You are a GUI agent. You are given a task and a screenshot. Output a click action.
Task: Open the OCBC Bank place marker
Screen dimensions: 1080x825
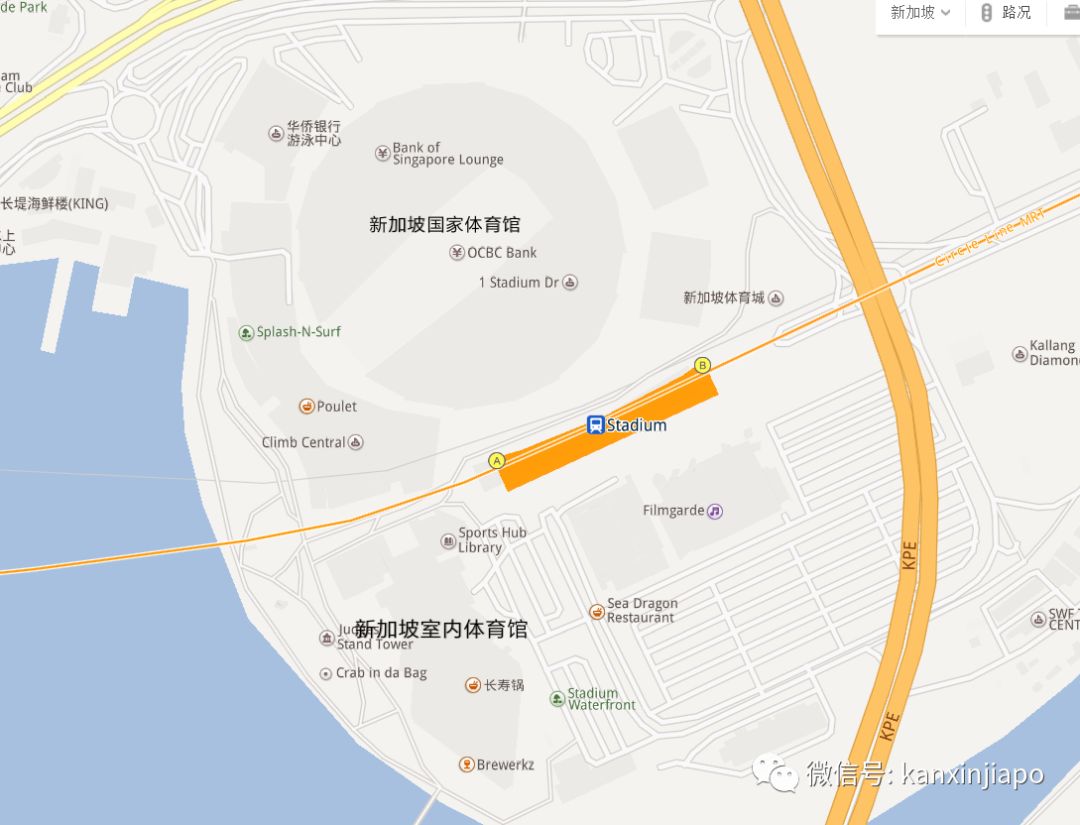click(x=457, y=253)
